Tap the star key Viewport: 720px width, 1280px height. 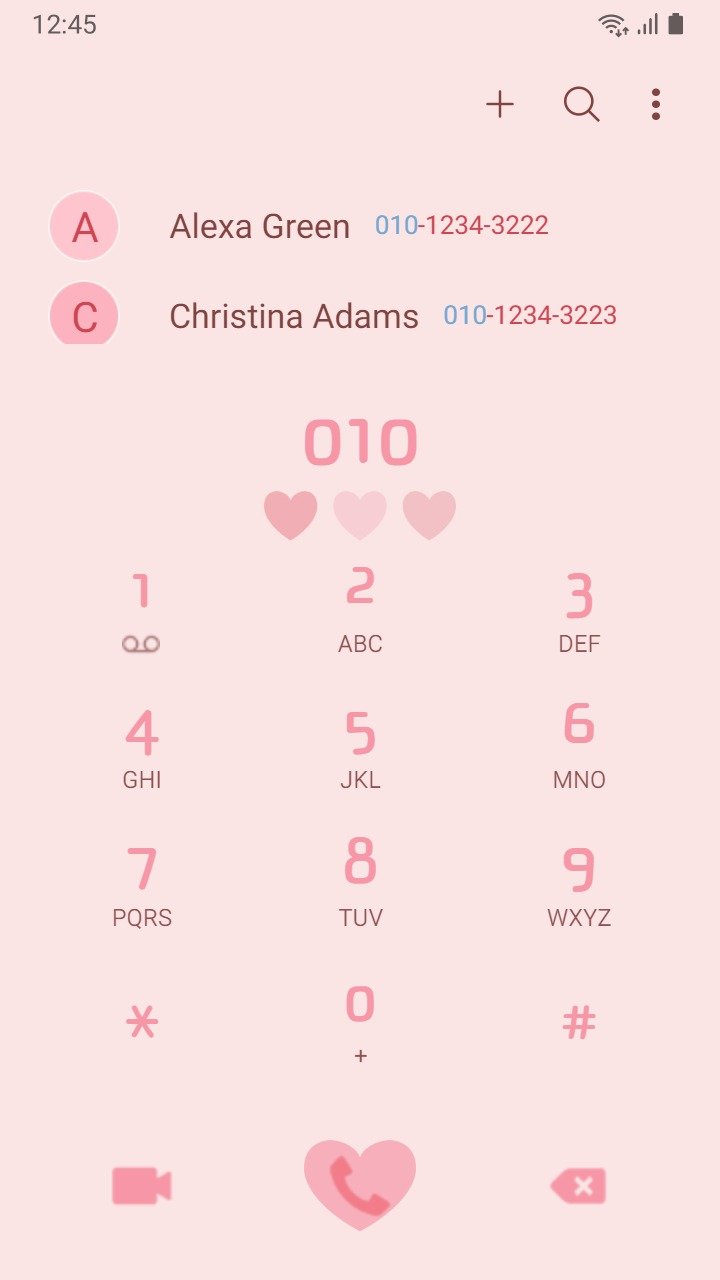tap(141, 1023)
